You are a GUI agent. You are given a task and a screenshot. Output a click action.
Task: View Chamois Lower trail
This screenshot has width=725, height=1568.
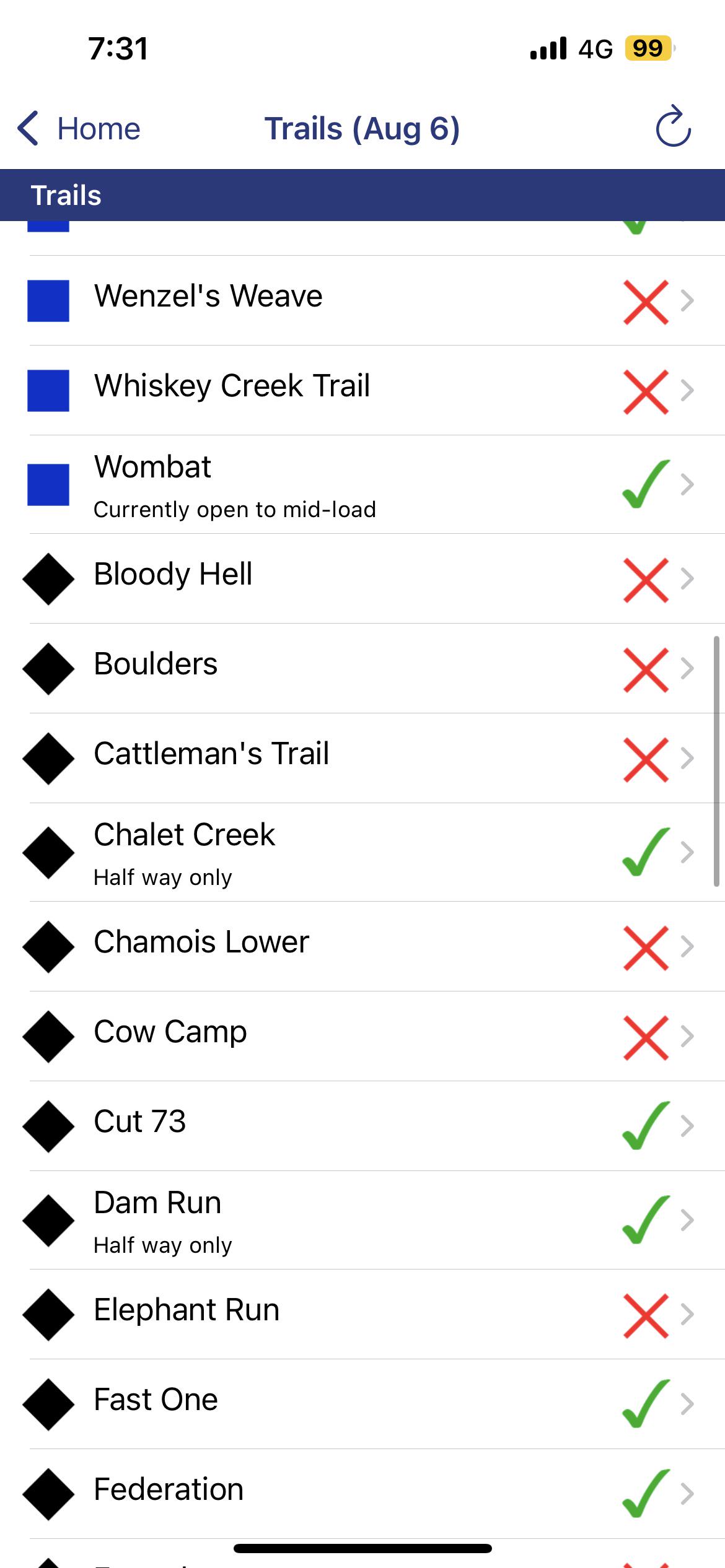click(x=362, y=946)
